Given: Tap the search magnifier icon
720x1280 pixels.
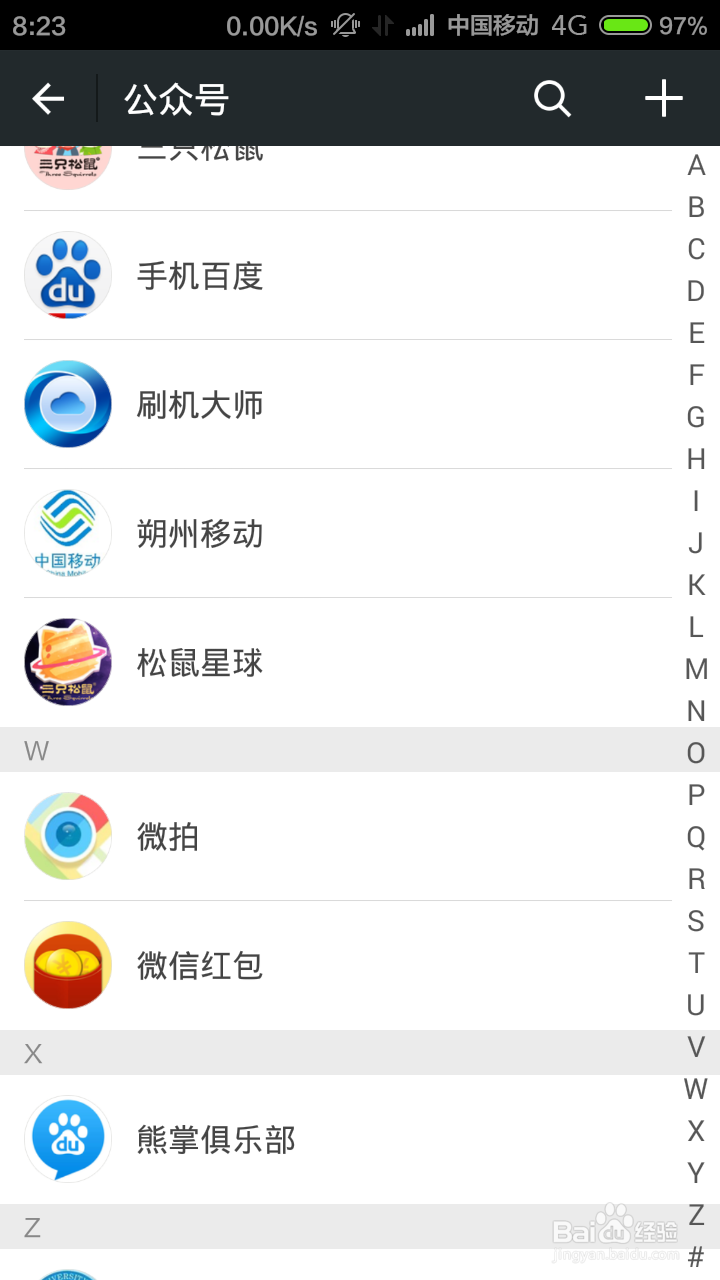Looking at the screenshot, I should coord(552,98).
